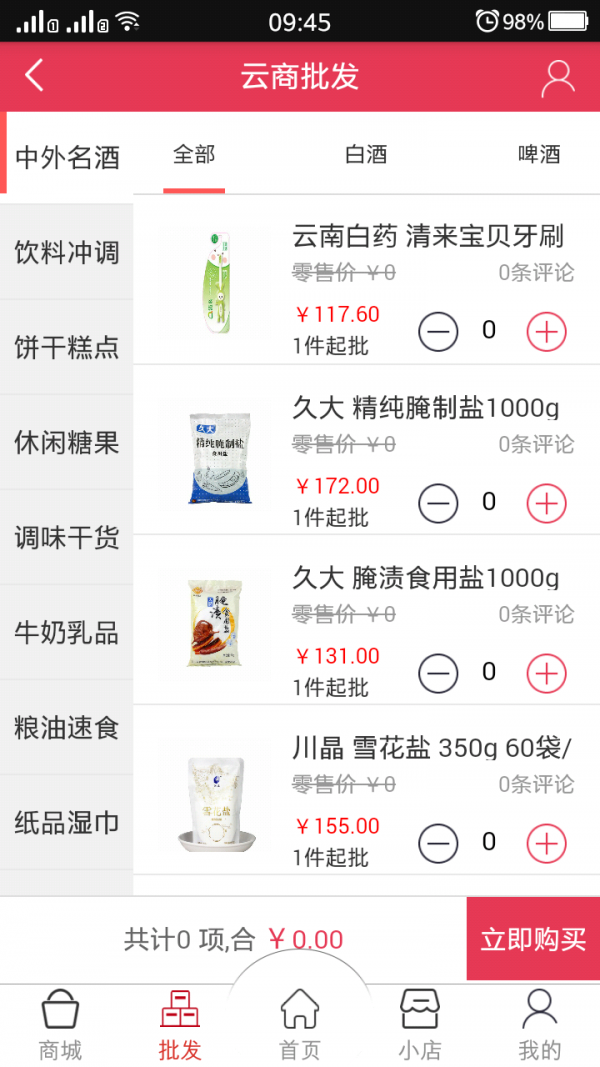Browse the 调味干货 category
This screenshot has height=1067, width=600.
point(67,537)
